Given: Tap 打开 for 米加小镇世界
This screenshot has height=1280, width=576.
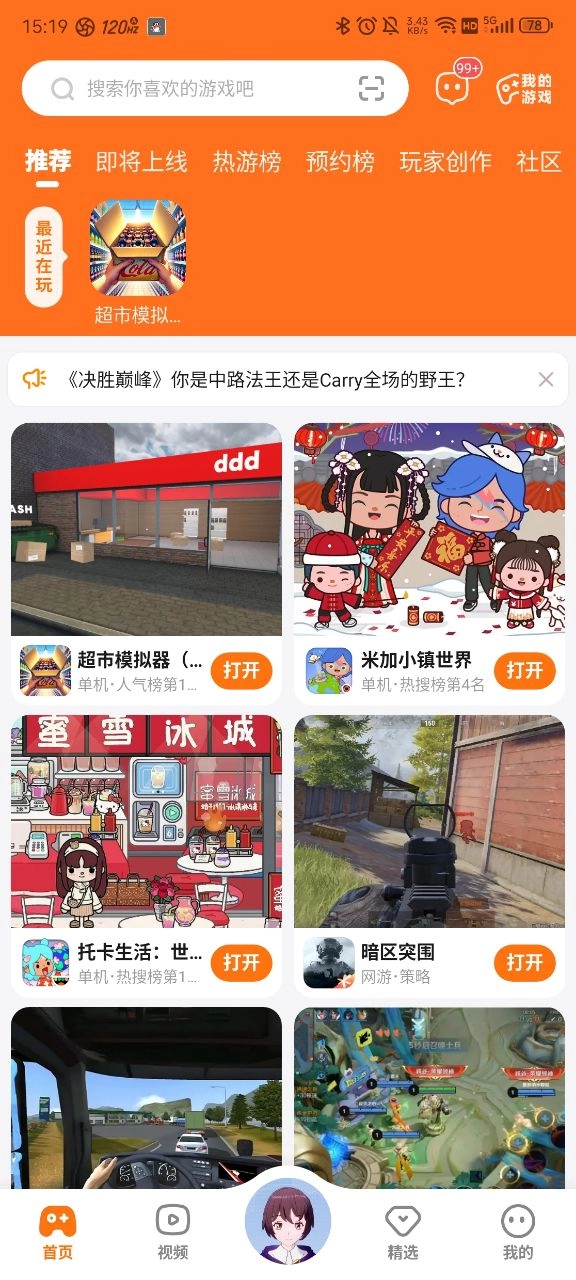Looking at the screenshot, I should (x=525, y=670).
